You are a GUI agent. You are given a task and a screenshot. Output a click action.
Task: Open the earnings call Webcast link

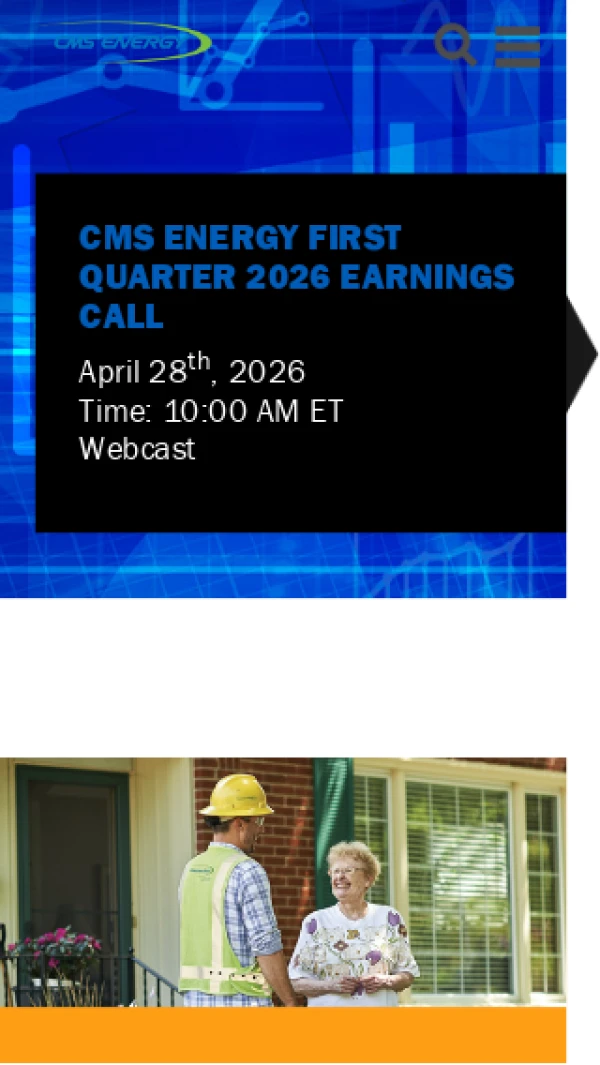coord(137,449)
